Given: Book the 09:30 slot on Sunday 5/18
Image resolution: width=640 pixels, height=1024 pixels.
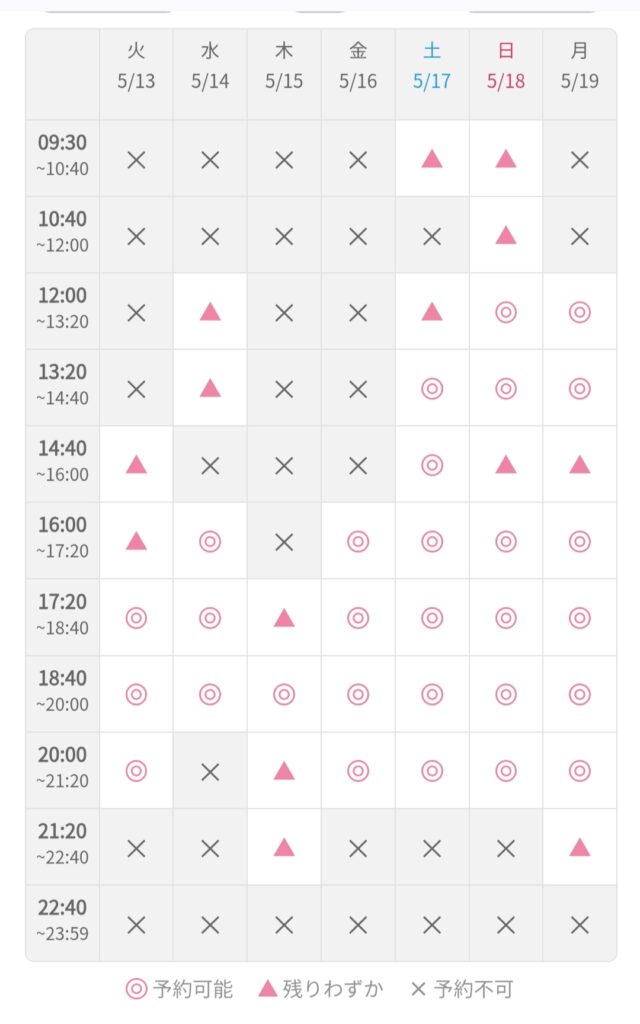Looking at the screenshot, I should tap(505, 159).
